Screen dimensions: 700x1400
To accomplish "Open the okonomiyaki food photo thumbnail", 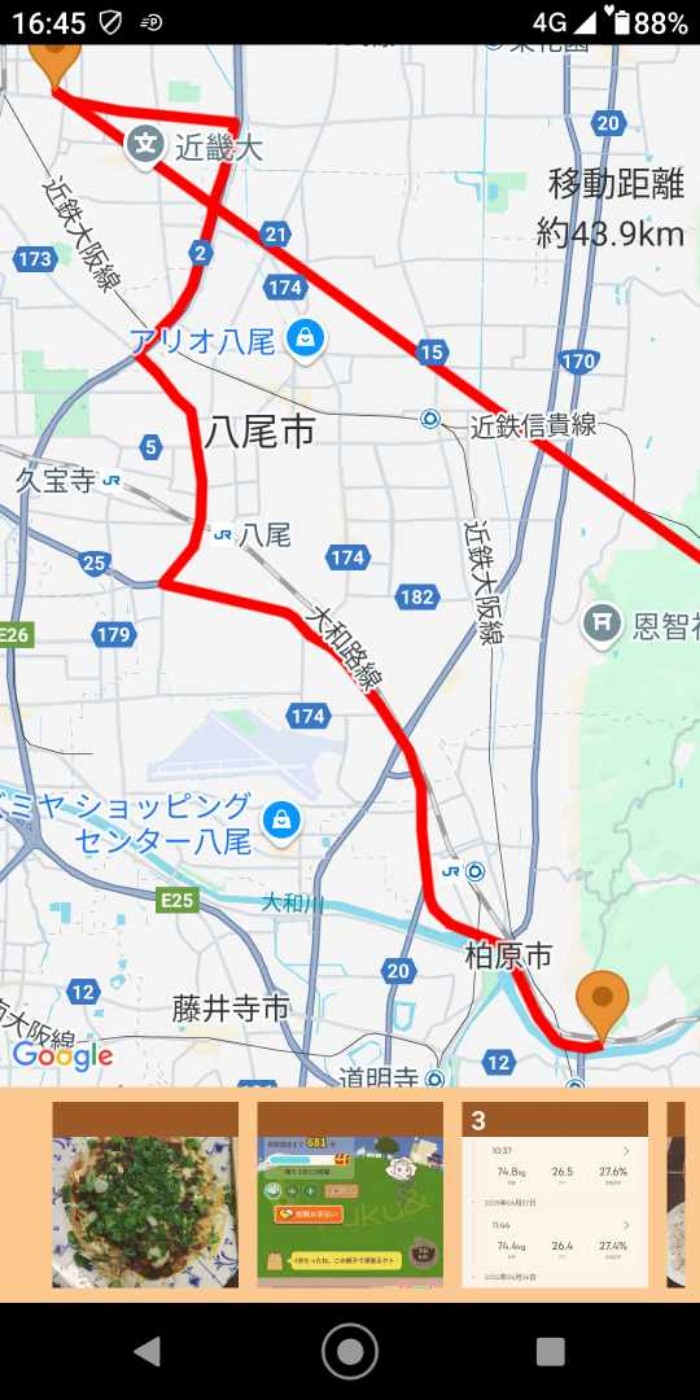I will tap(145, 1196).
